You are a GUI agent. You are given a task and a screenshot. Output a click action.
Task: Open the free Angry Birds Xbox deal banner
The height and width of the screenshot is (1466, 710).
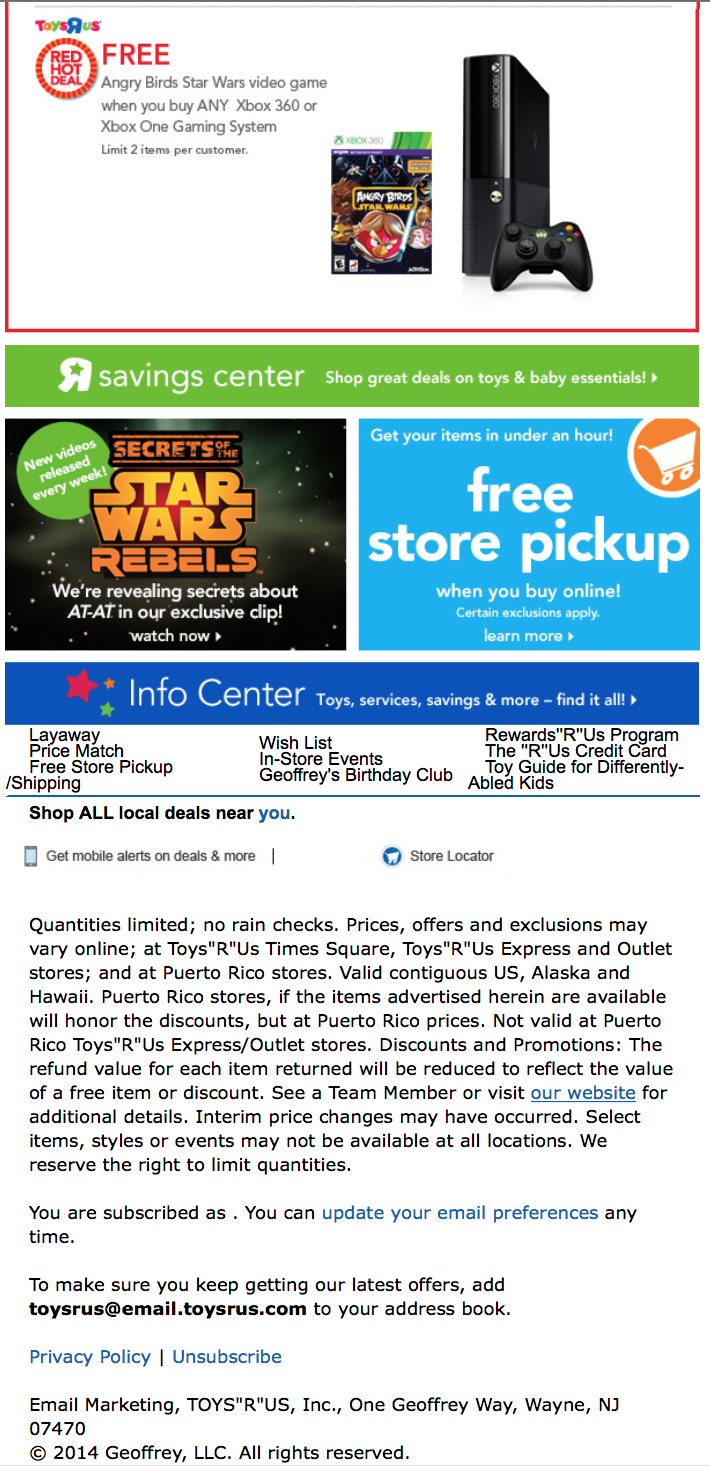point(352,169)
